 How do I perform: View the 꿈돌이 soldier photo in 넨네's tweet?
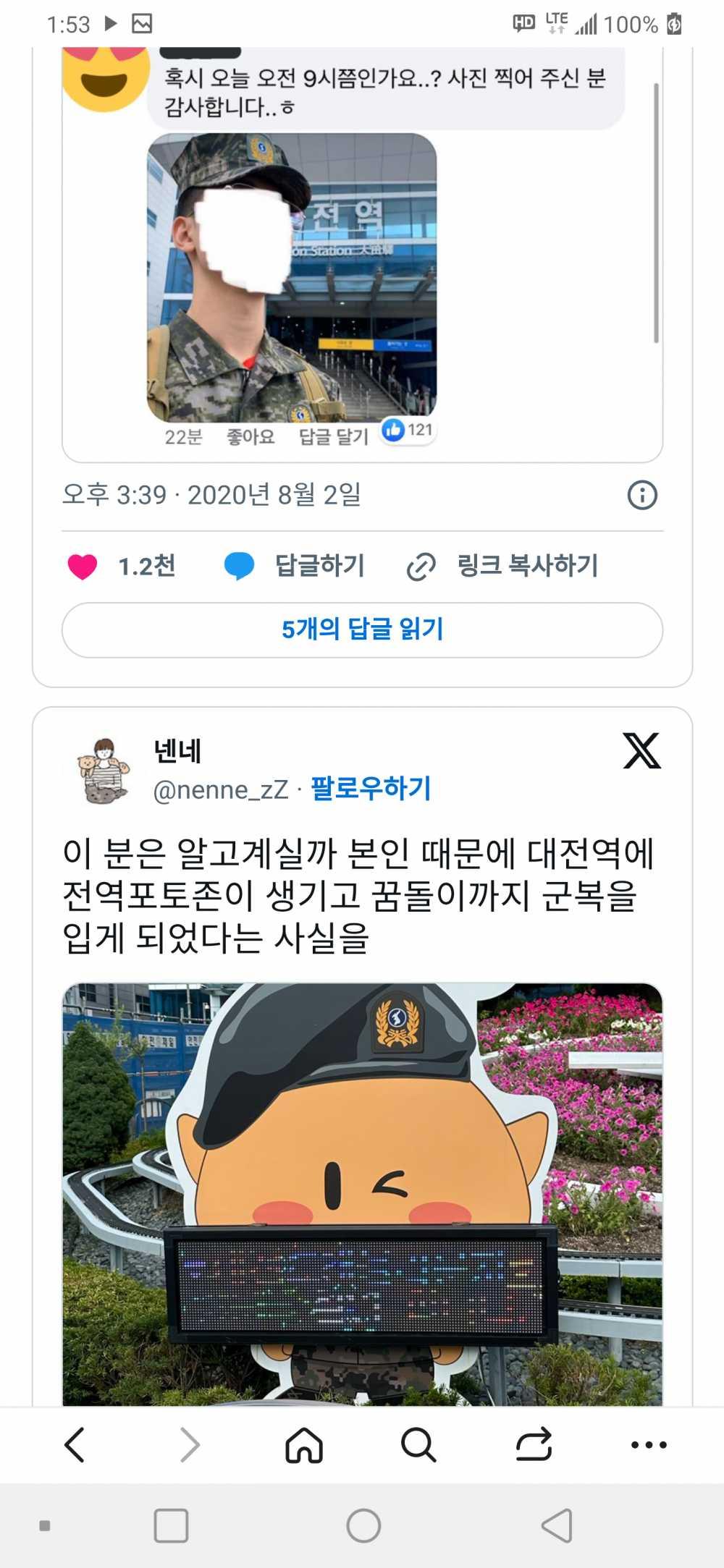coord(362,1192)
